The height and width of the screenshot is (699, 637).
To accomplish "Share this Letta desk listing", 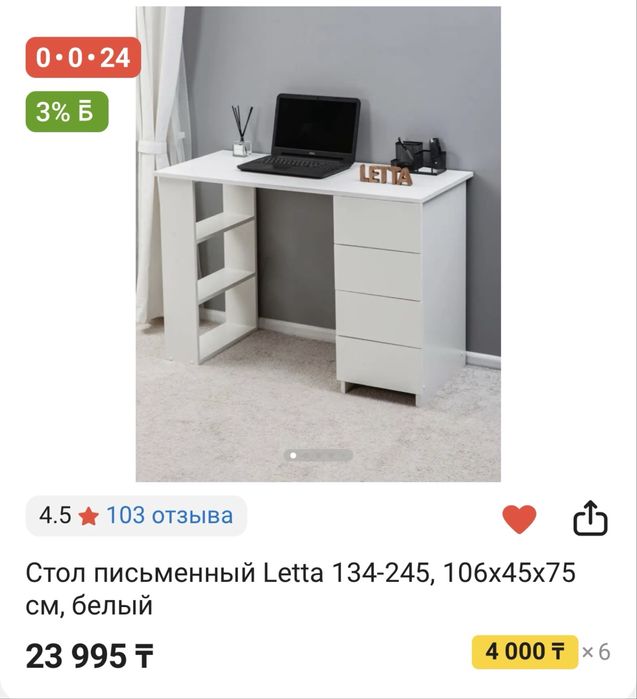I will [x=590, y=518].
